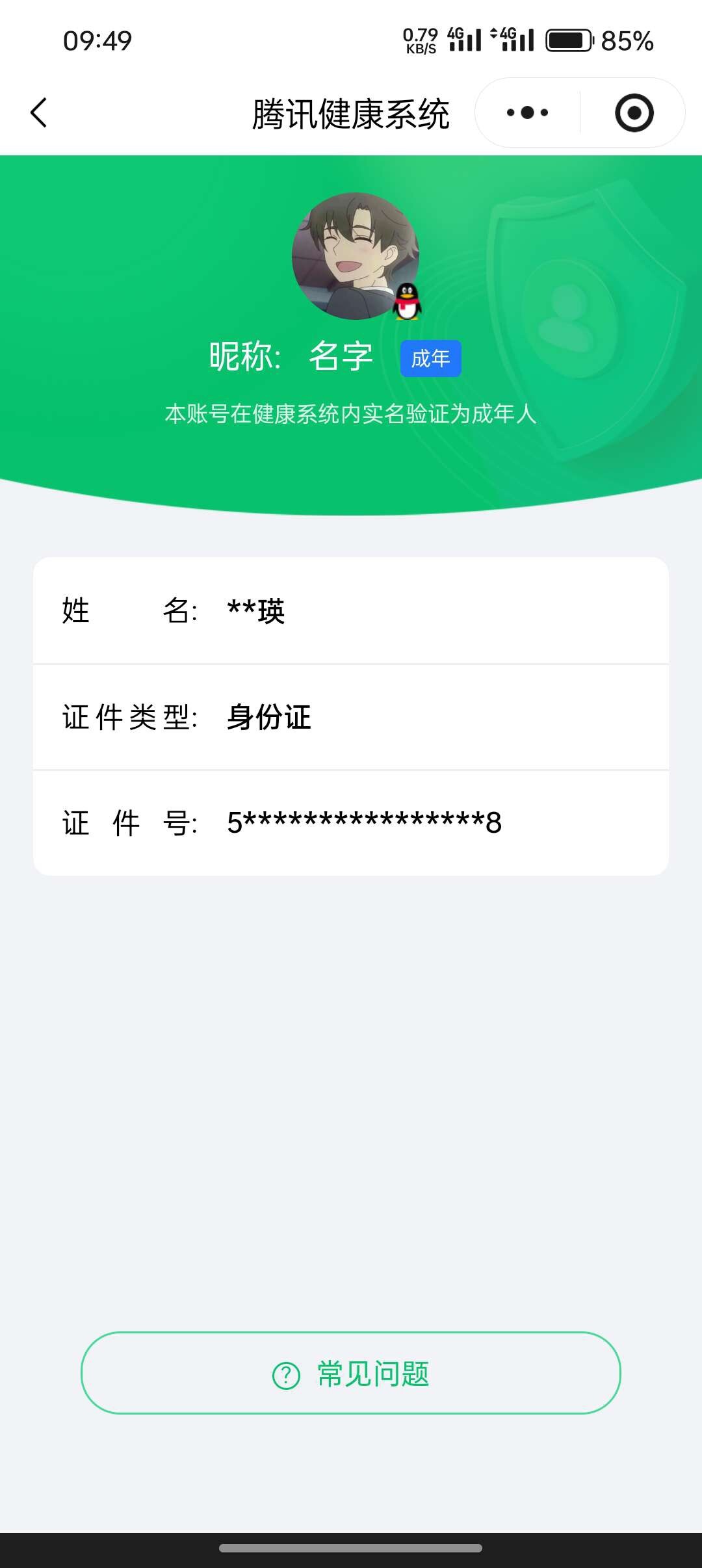Open the three-dot mini program menu
Screen dimensions: 702x1568
(527, 112)
